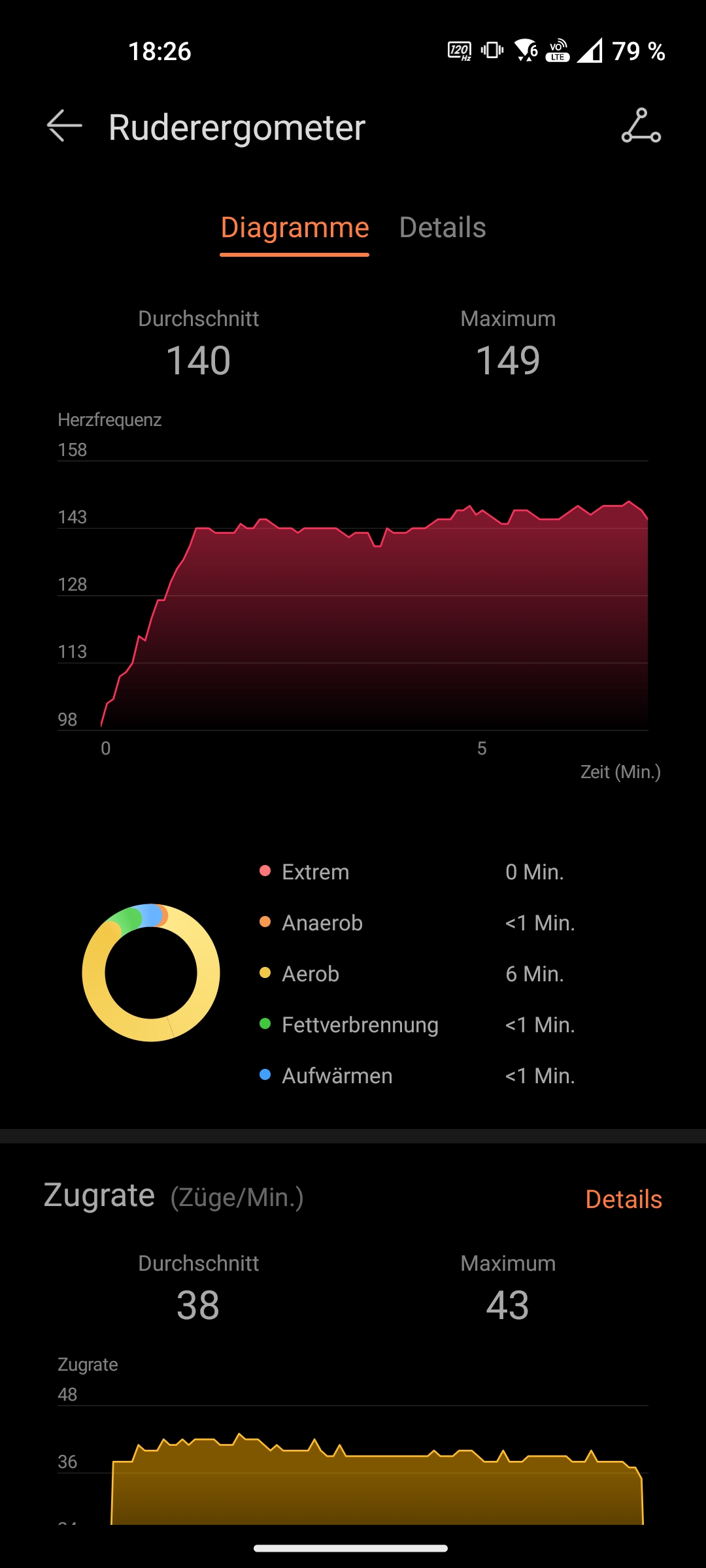Go back using the arrow icon
This screenshot has width=706, height=1568.
tap(64, 125)
